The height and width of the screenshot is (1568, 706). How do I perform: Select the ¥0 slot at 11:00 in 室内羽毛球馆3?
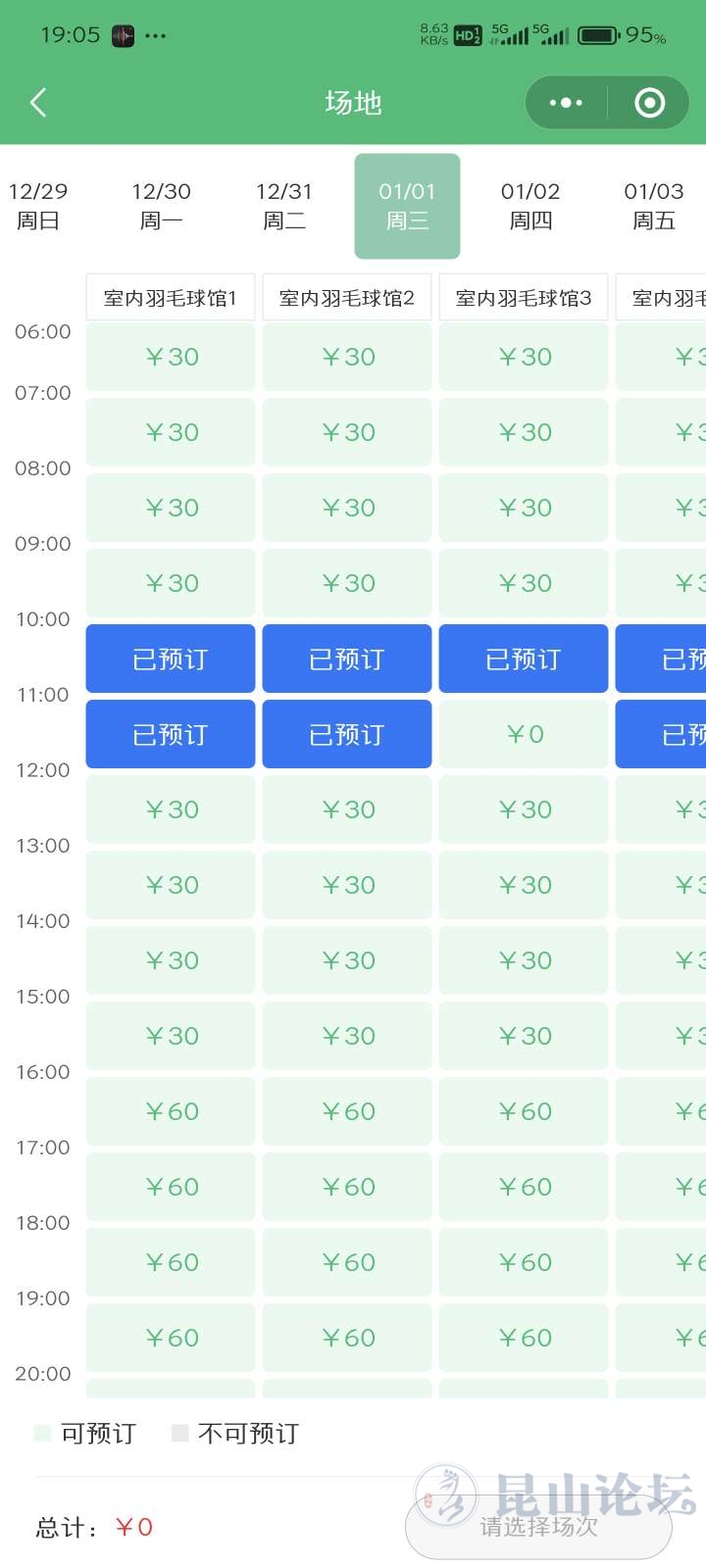pos(524,734)
